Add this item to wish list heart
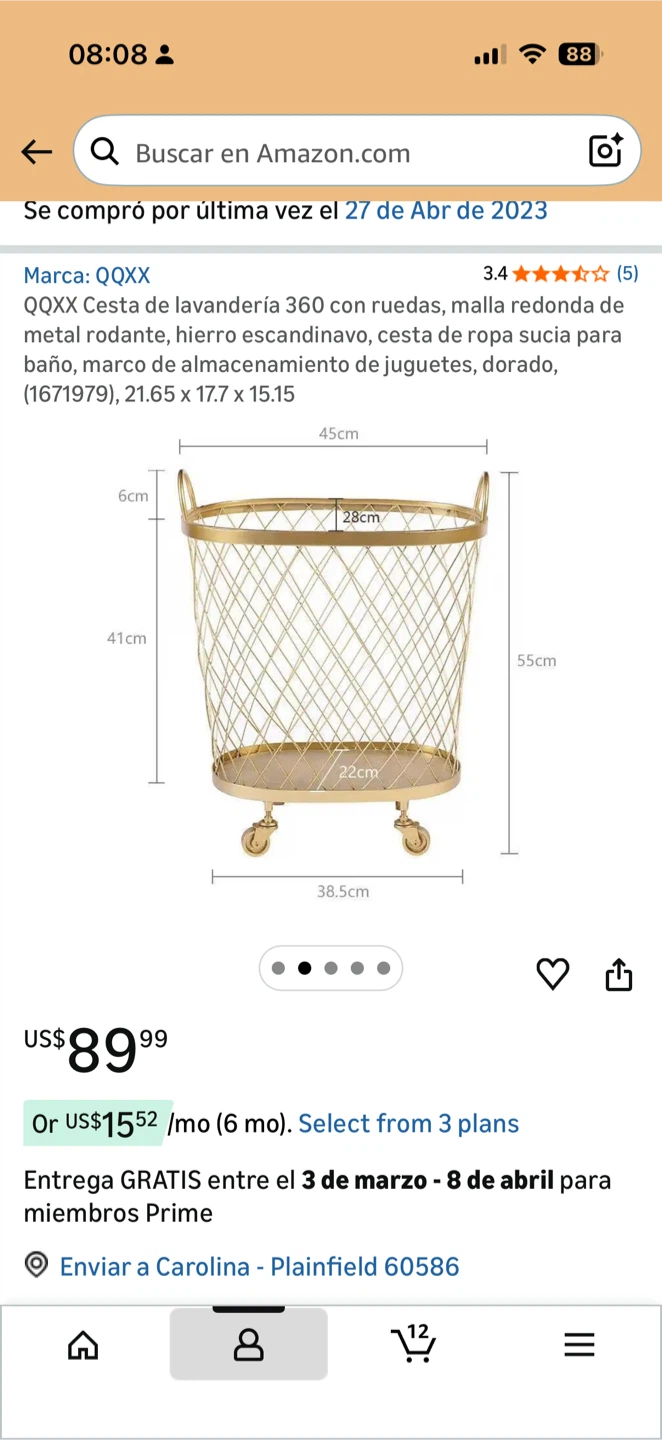Screen dimensions: 662x1440 552,973
